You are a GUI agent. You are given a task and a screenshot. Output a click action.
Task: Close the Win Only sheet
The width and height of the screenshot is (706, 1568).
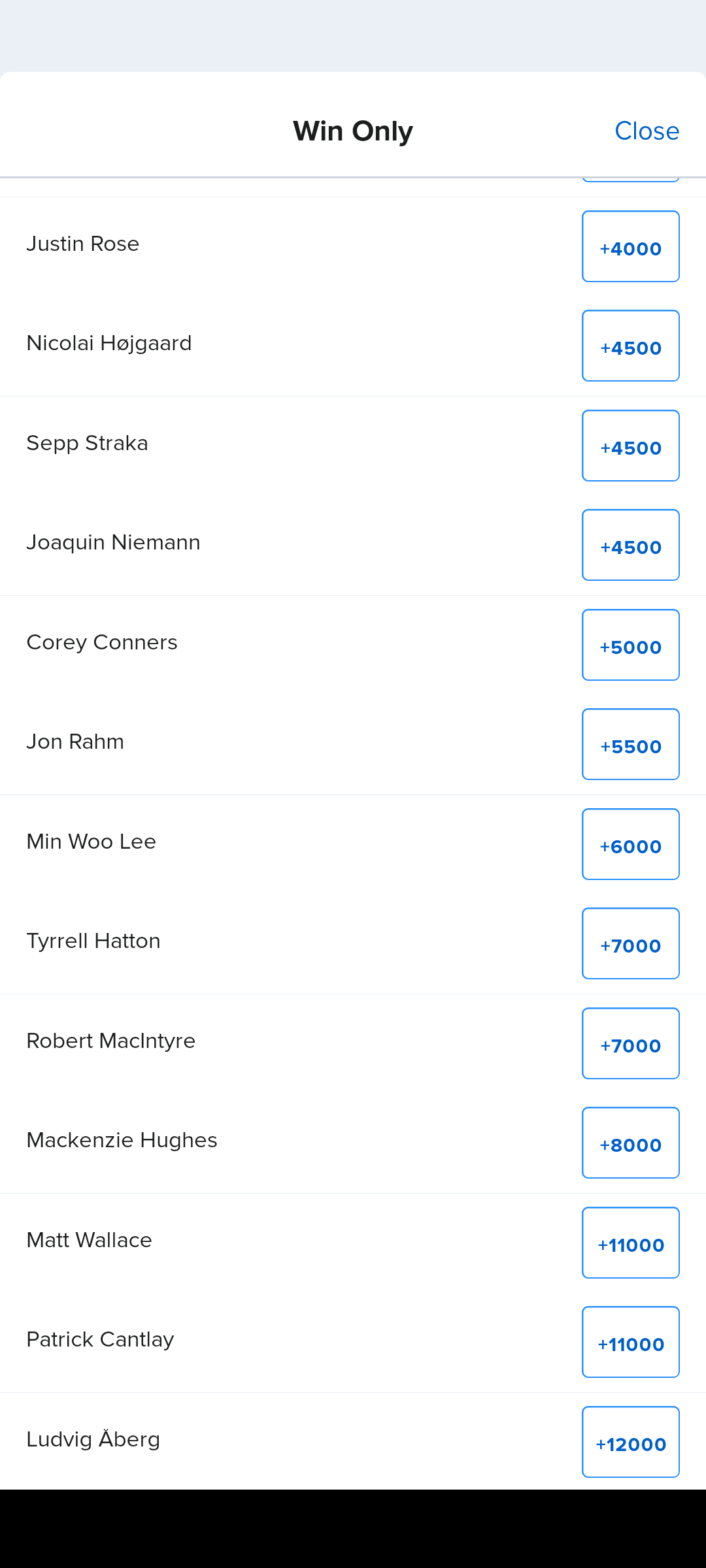647,131
